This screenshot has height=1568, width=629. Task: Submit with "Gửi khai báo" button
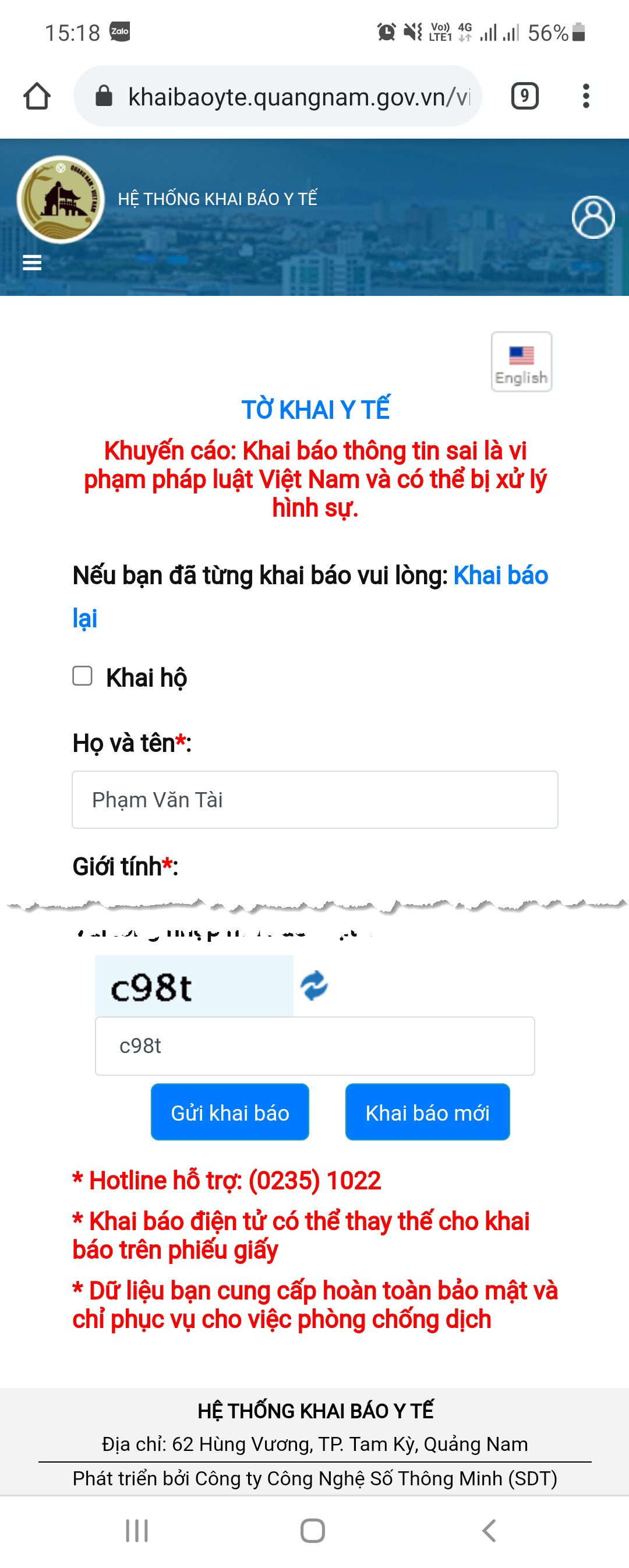coord(229,1112)
